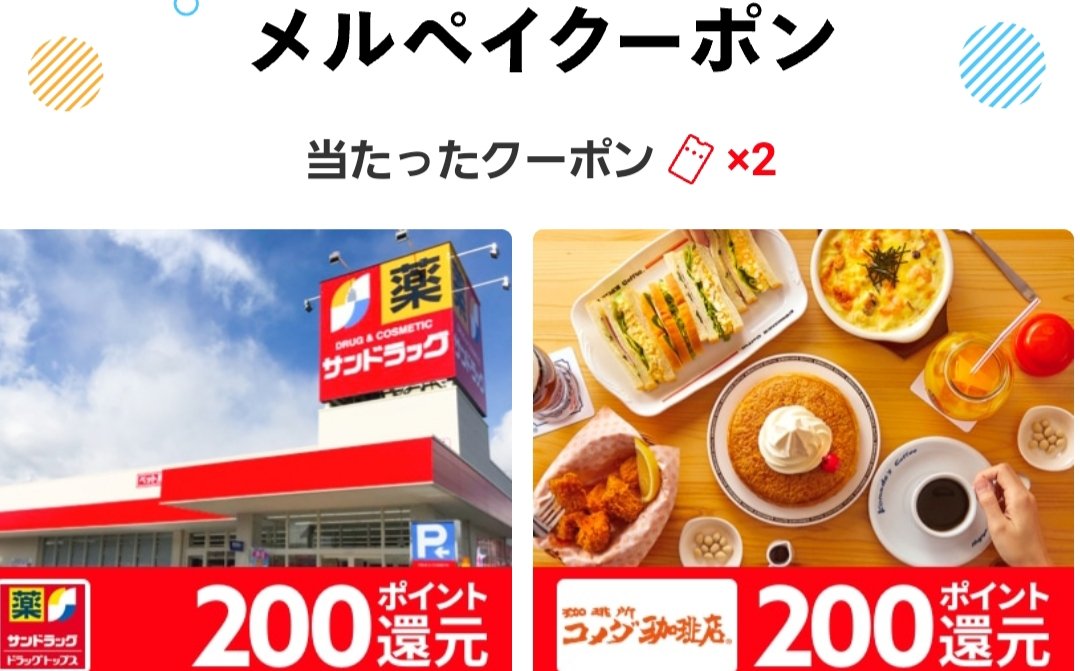The width and height of the screenshot is (1080, 671).
Task: Open the コメダ珈琲店 200 point coupon
Action: [x=803, y=450]
